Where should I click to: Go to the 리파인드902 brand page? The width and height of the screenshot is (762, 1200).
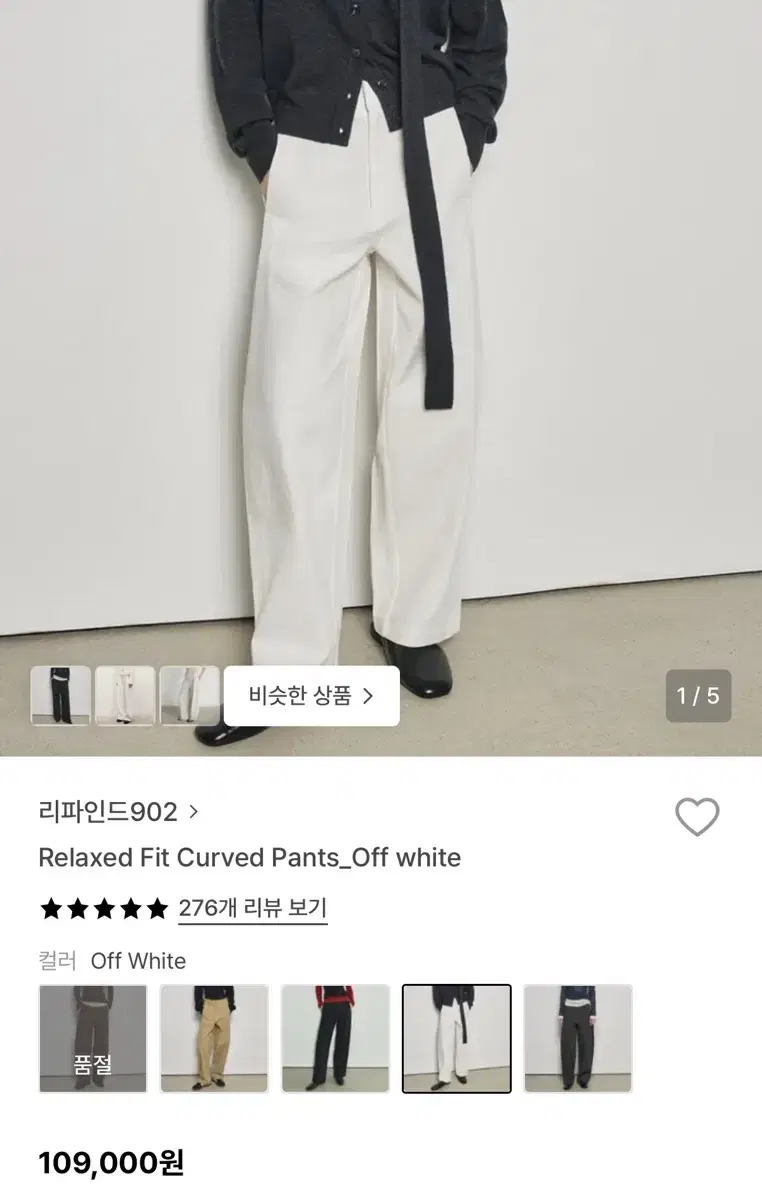[x=110, y=813]
